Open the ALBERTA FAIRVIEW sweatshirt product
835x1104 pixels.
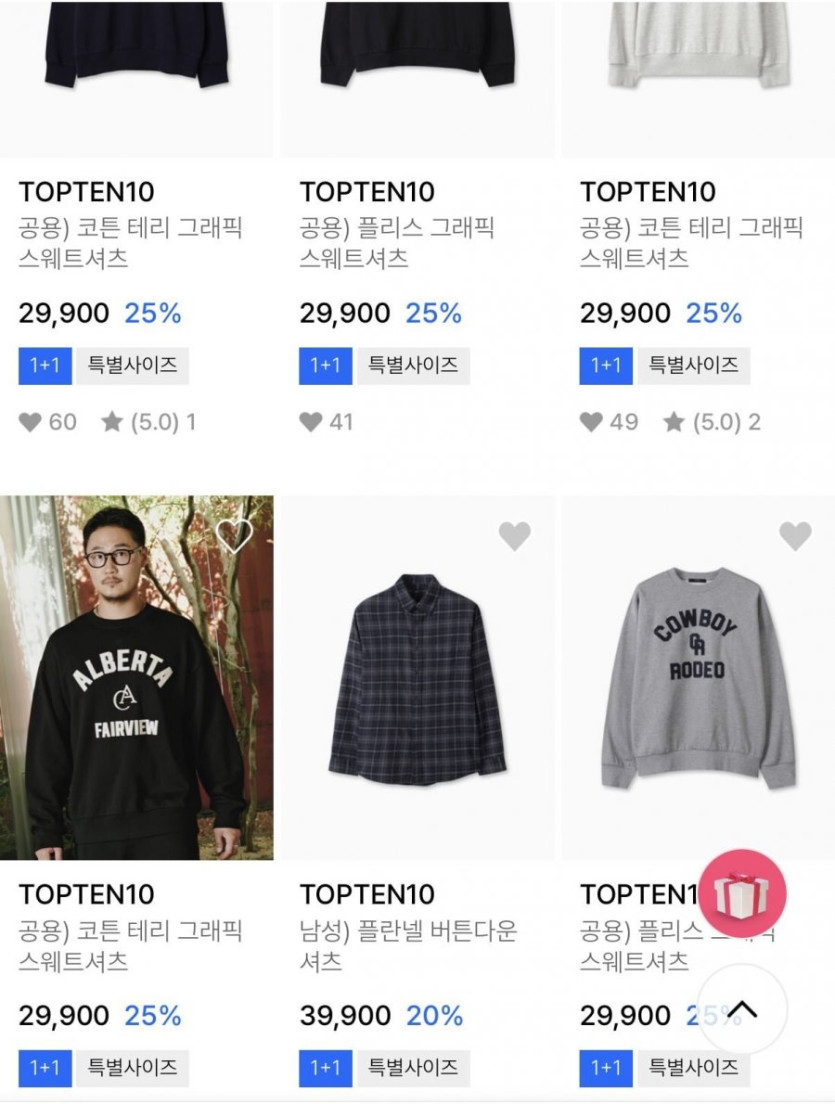(x=136, y=680)
